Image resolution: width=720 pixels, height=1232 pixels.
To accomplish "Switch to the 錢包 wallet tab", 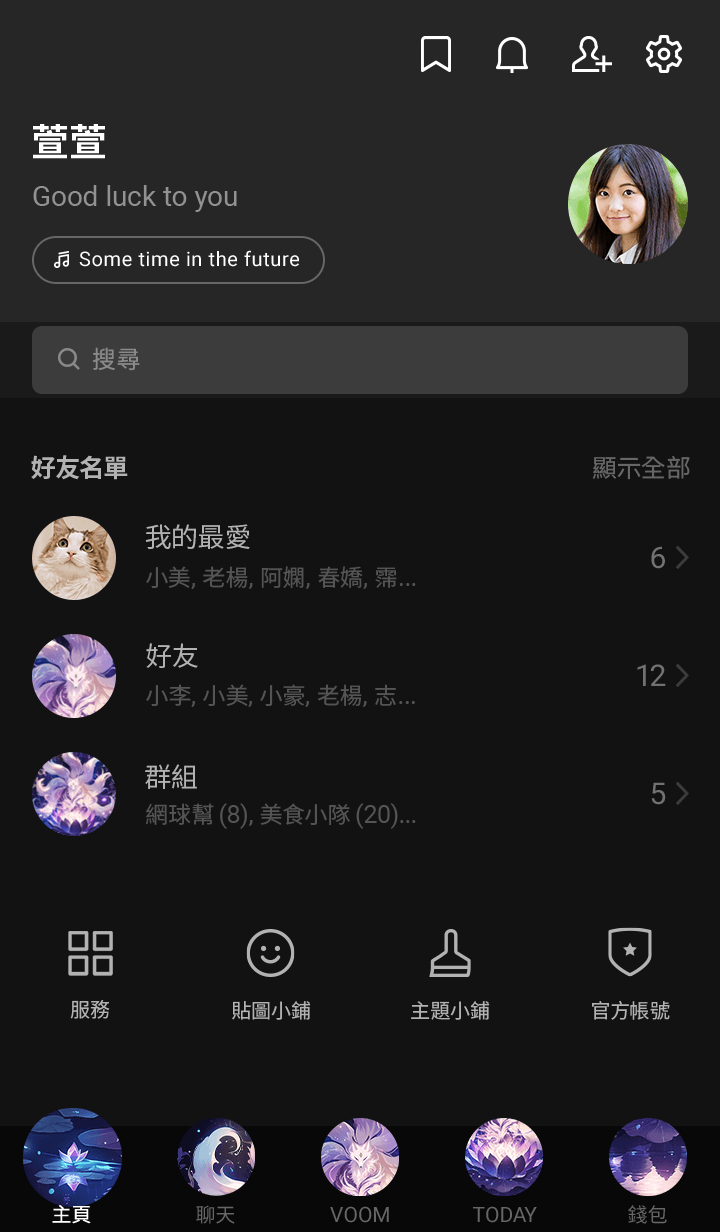I will [648, 1170].
